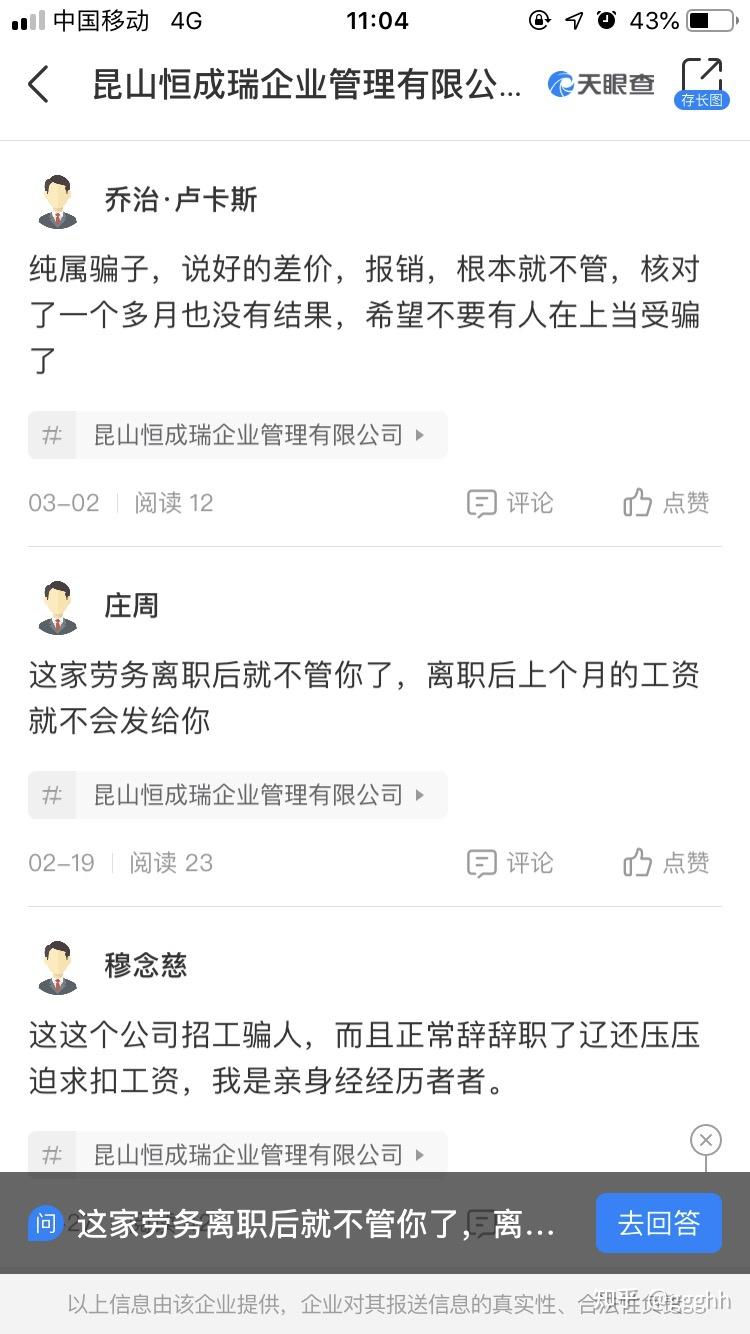750x1334 pixels.
Task: Select the company name in the title bar
Action: [x=300, y=85]
